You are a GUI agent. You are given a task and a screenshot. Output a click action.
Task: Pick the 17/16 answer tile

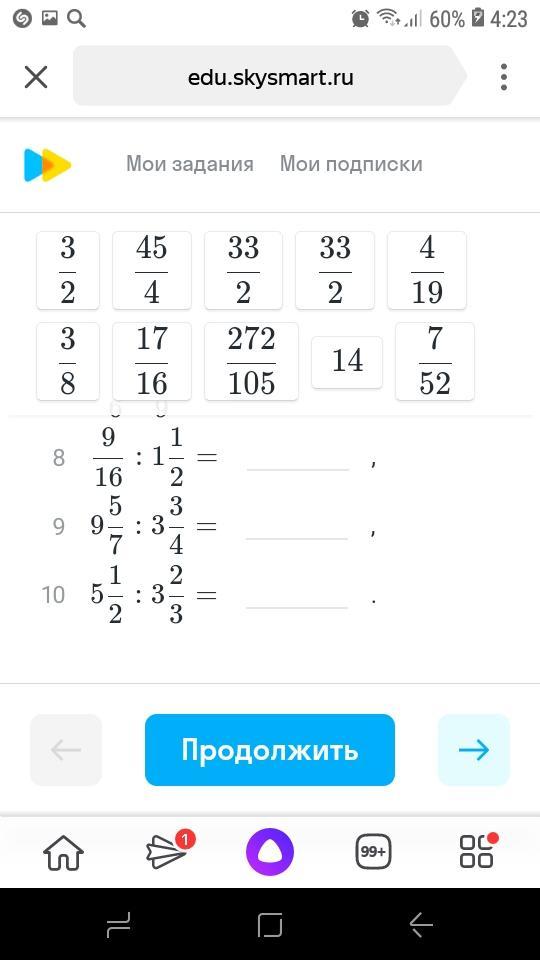point(152,361)
